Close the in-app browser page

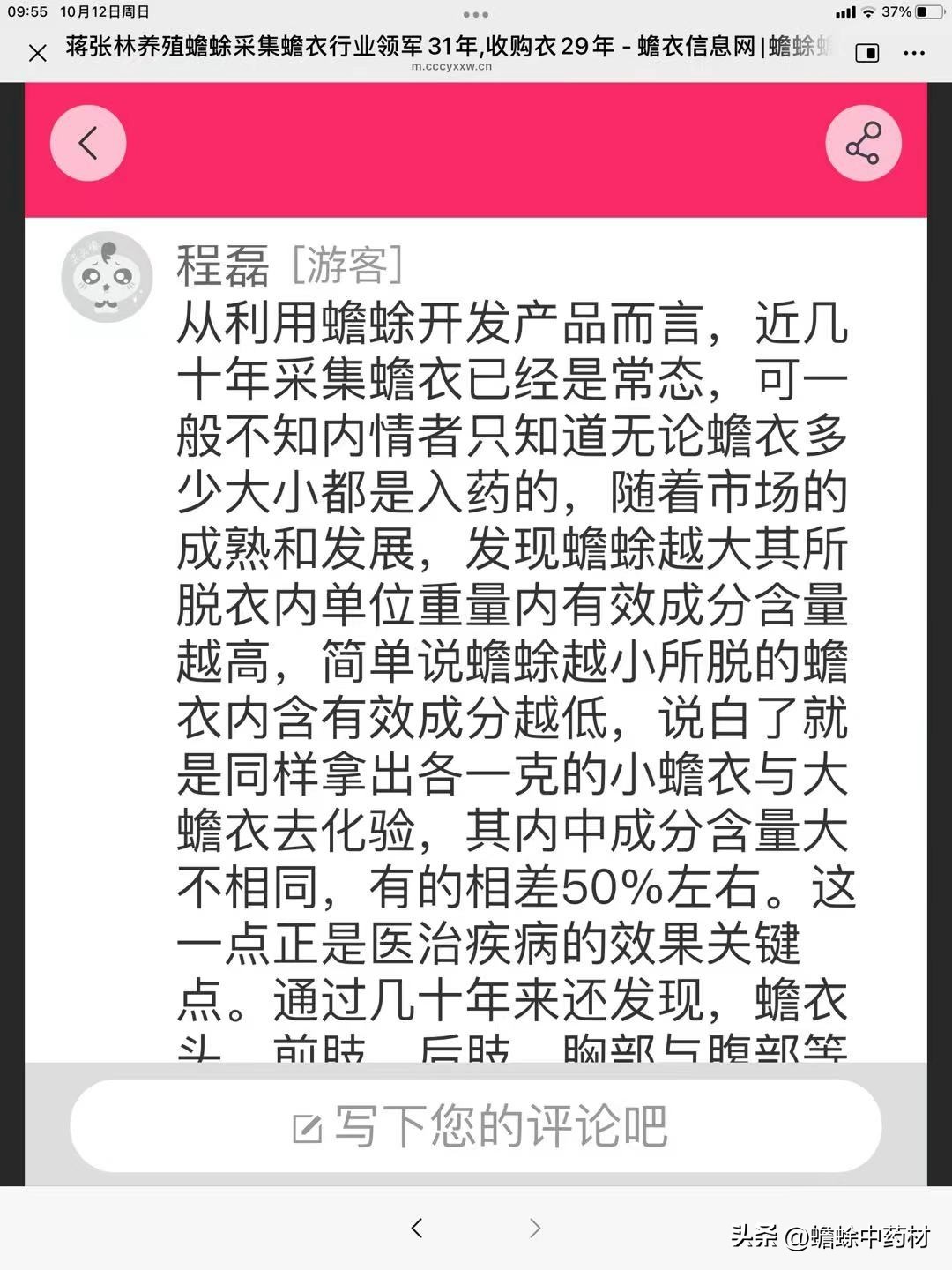tap(37, 53)
